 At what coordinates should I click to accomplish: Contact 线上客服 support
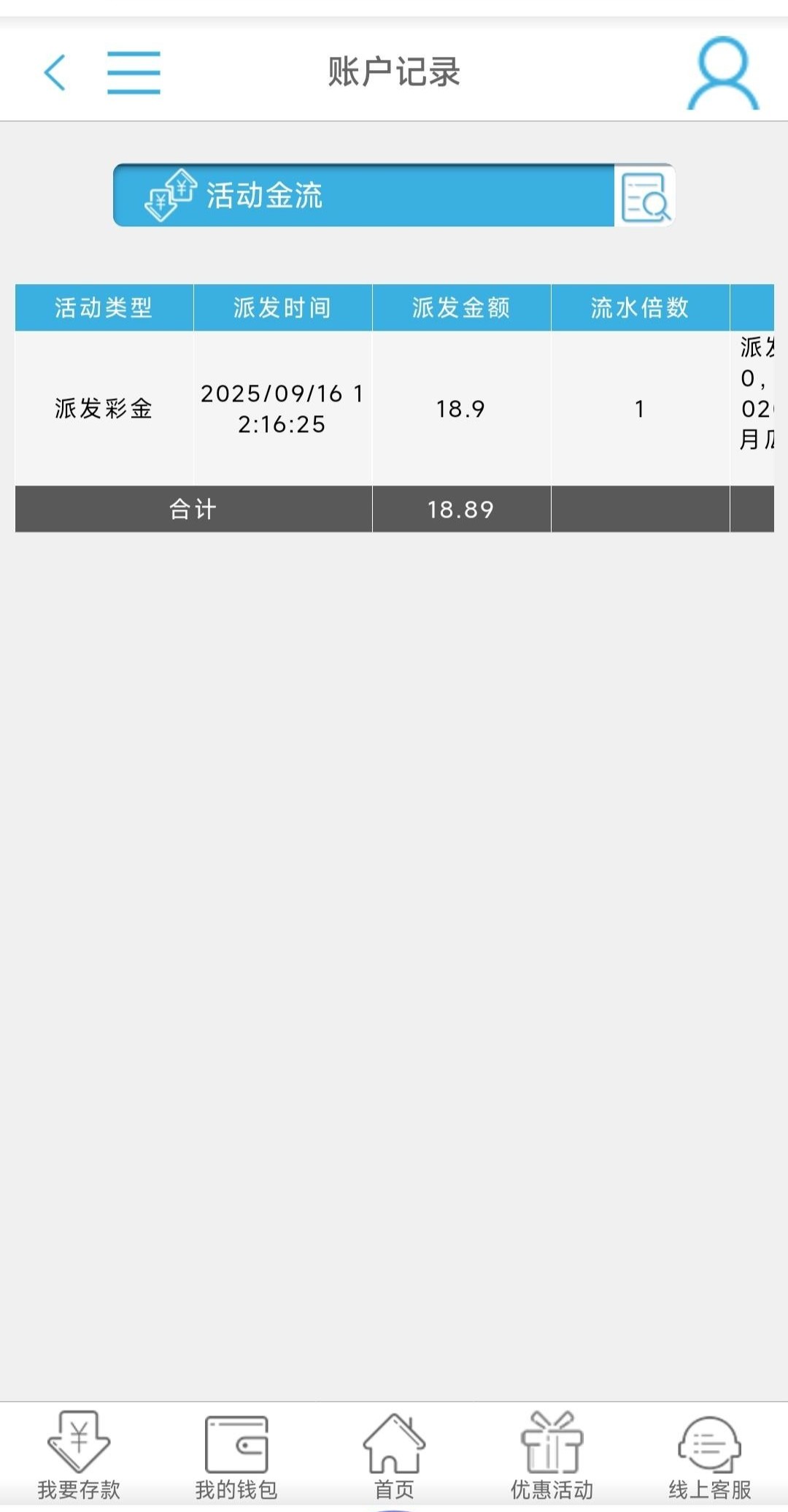(x=709, y=1454)
